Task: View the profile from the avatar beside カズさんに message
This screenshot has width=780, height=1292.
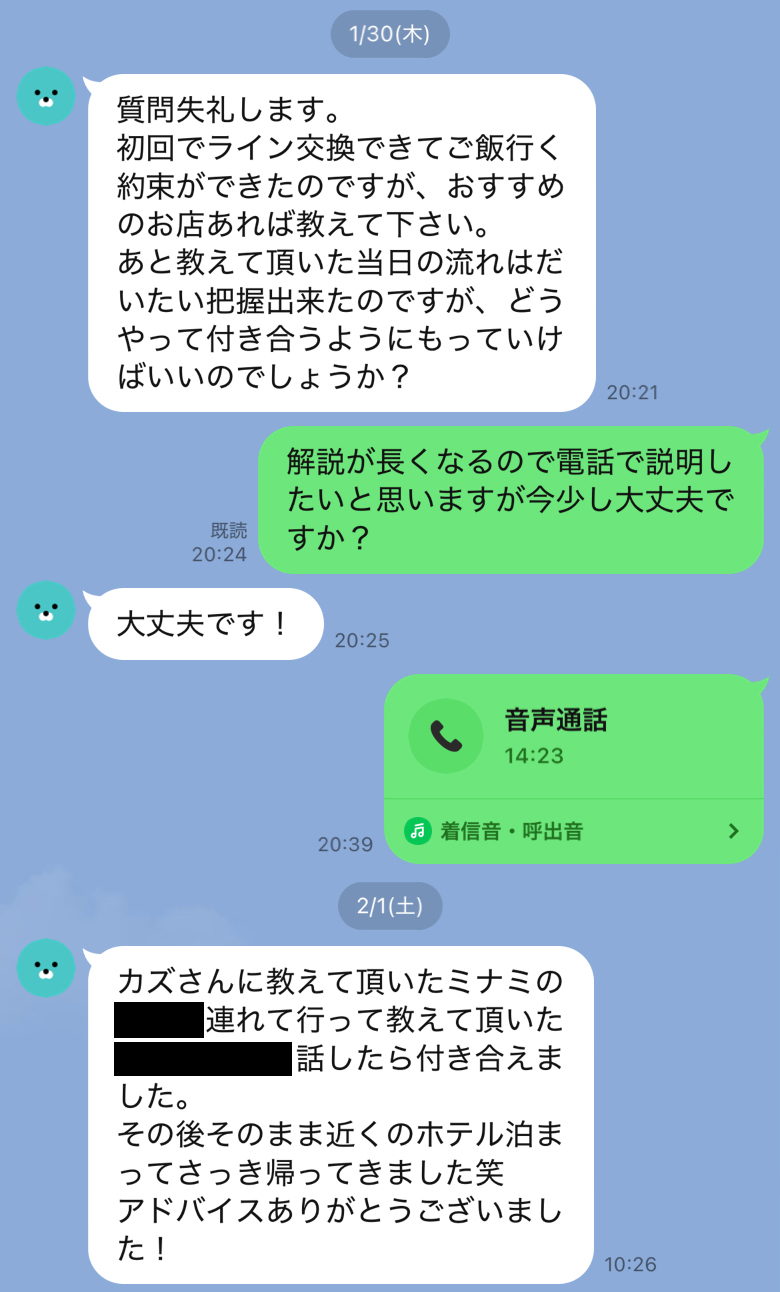Action: (46, 968)
